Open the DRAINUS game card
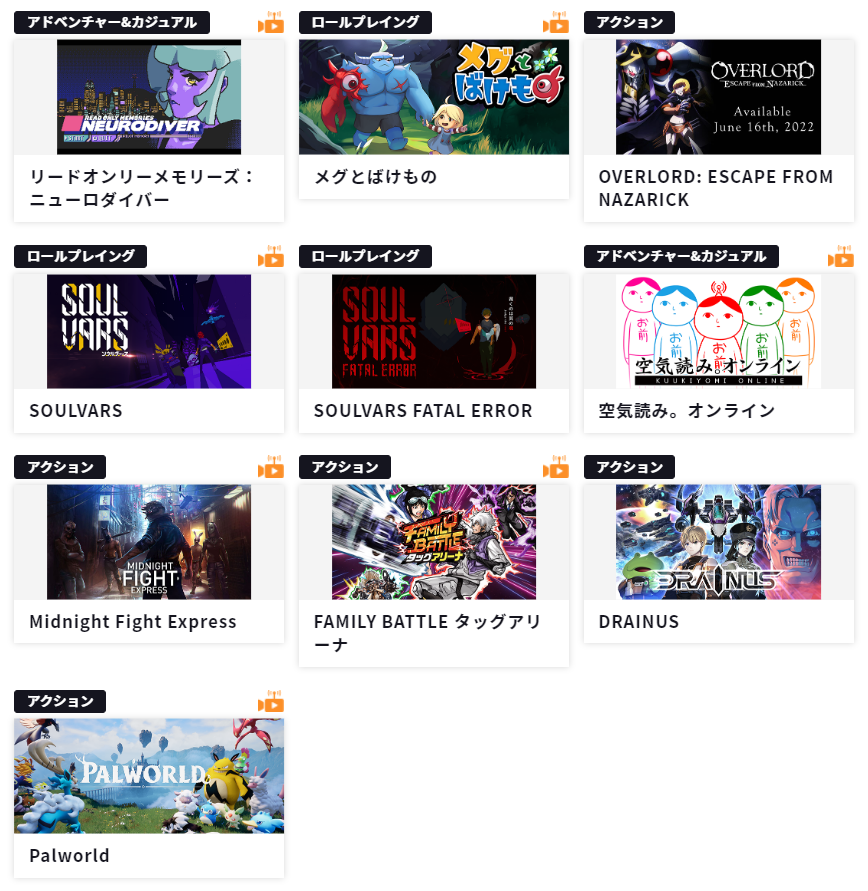868x891 pixels. [718, 543]
